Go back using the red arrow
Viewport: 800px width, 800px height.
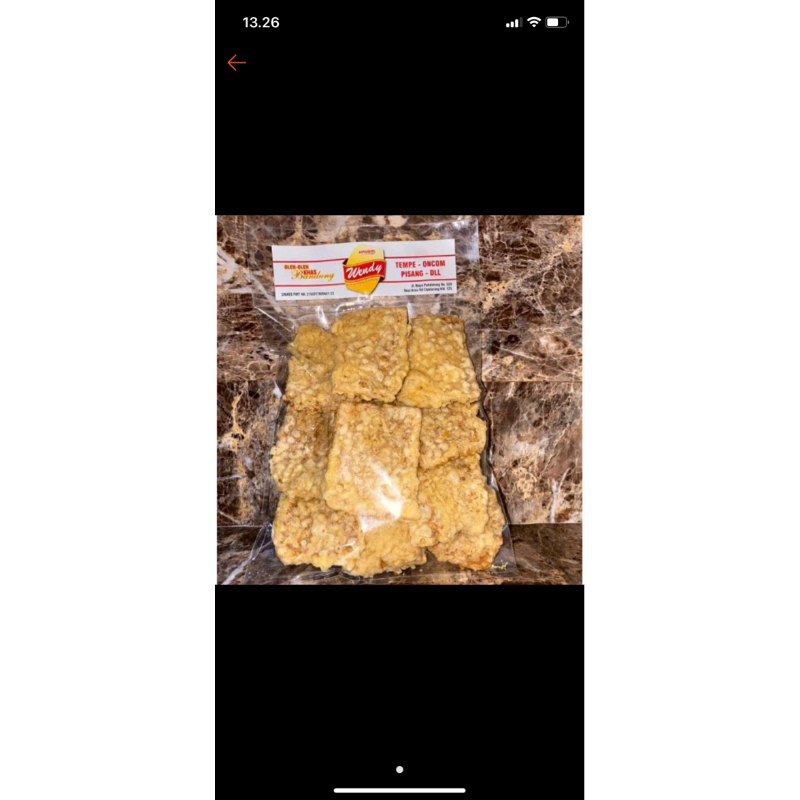pyautogui.click(x=236, y=63)
